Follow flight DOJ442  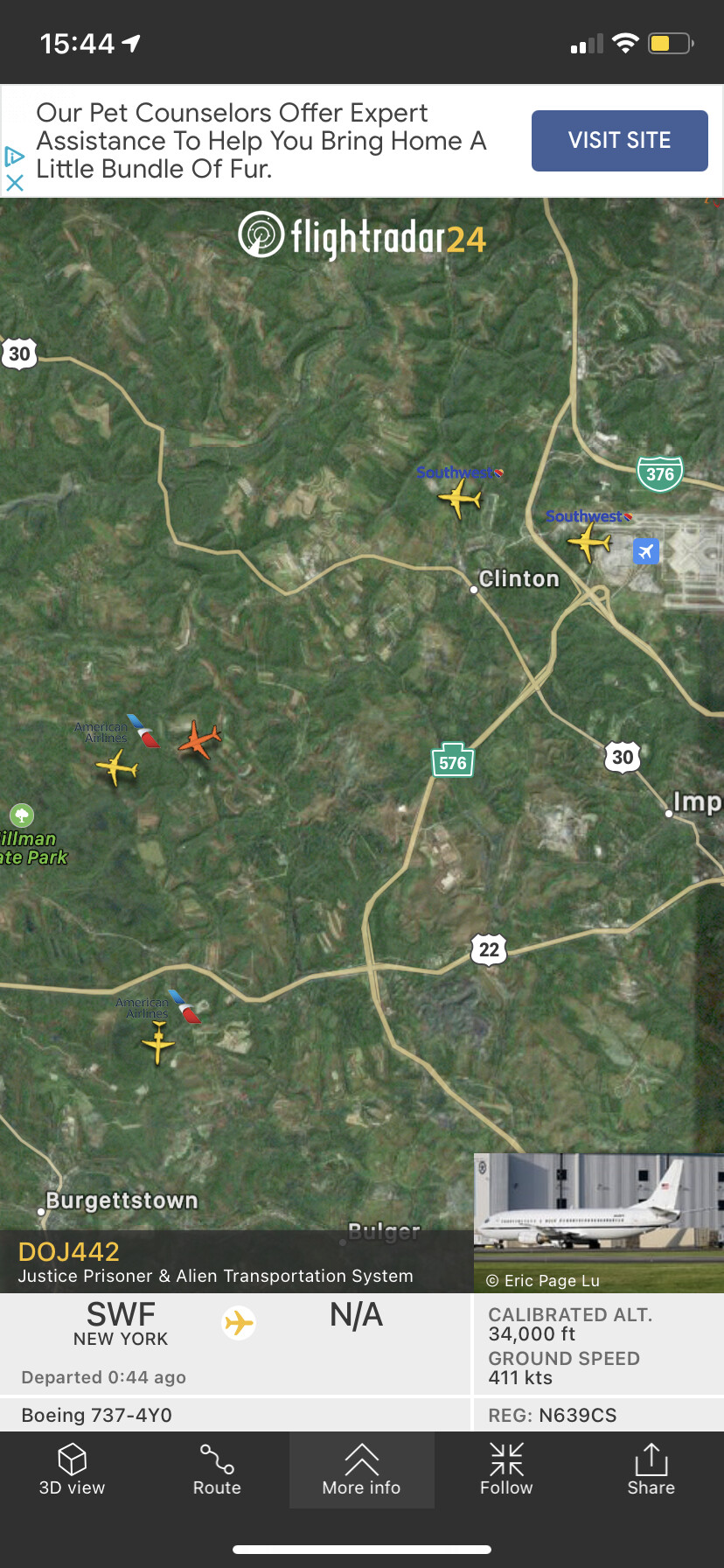pos(506,1470)
